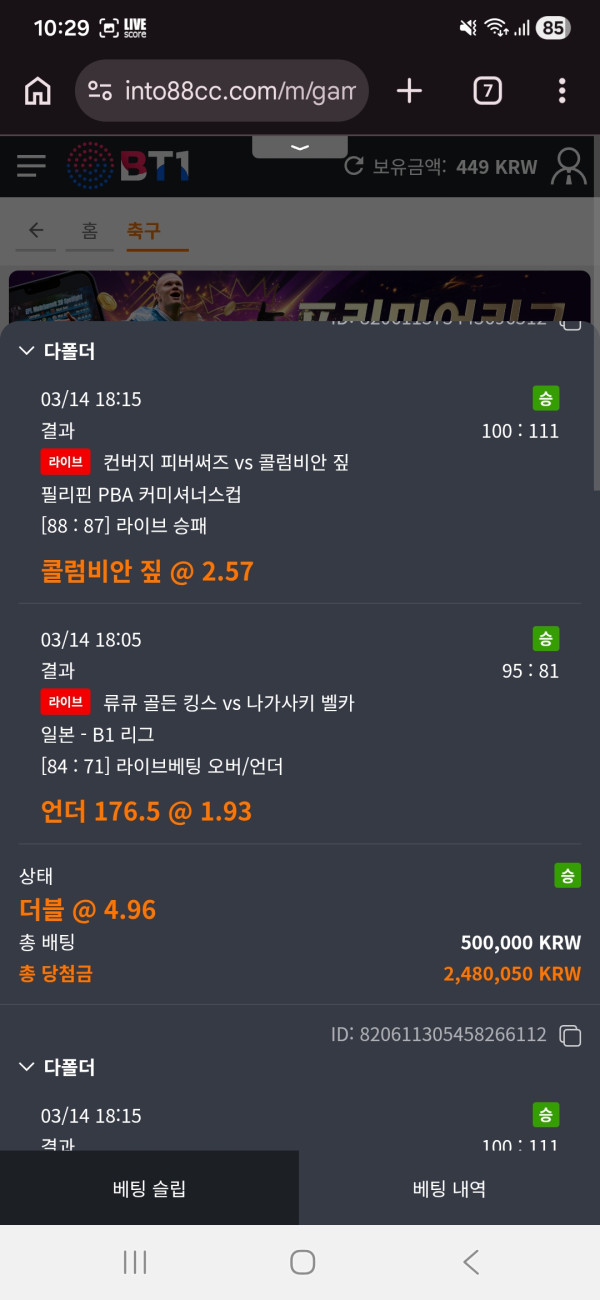The width and height of the screenshot is (600, 1300).
Task: Select the 축구 tab
Action: coord(143,231)
